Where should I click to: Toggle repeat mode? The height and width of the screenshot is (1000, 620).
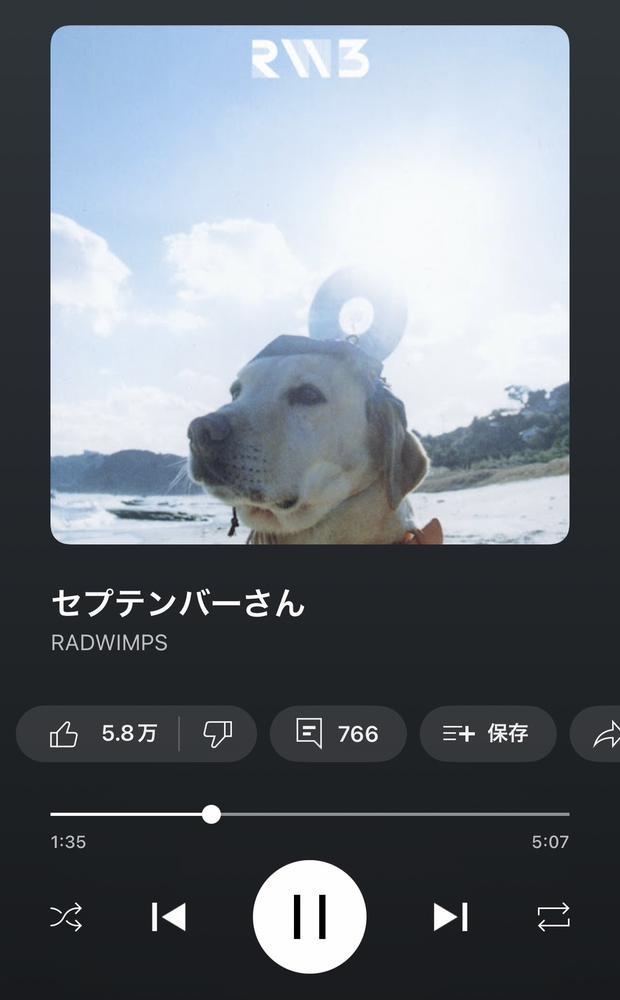tap(553, 917)
